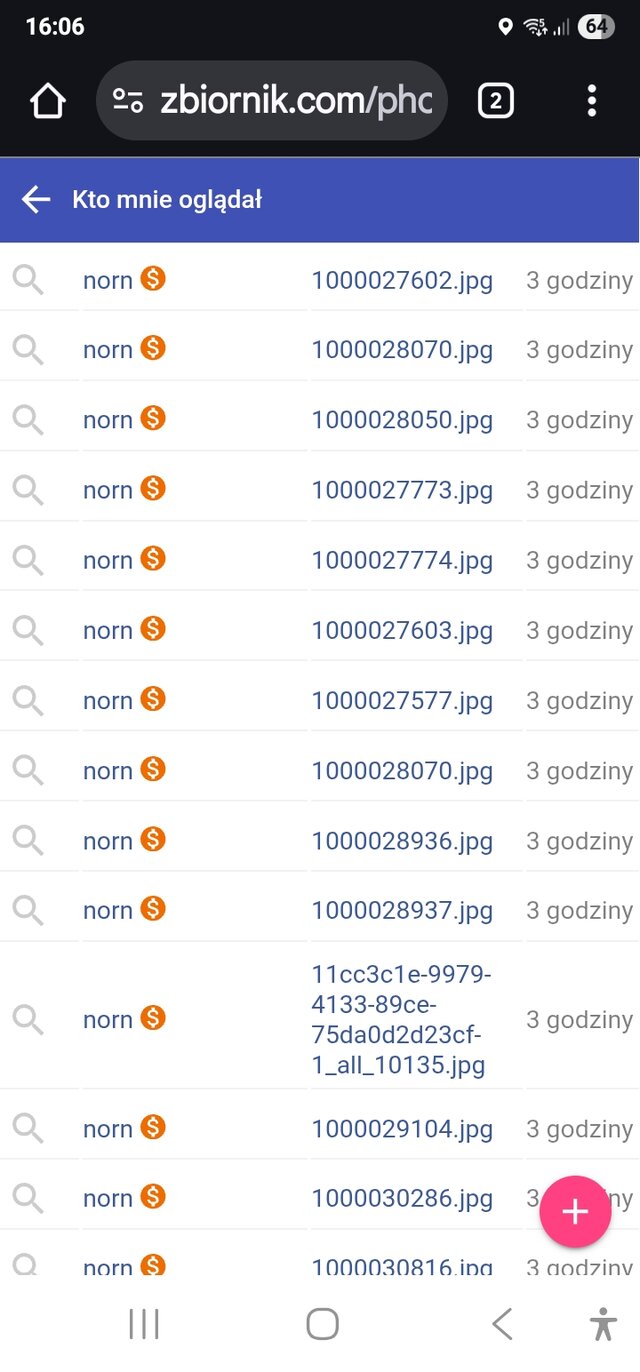Tap the zbiornik.com address bar
Image resolution: width=640 pixels, height=1372 pixels.
(x=271, y=101)
